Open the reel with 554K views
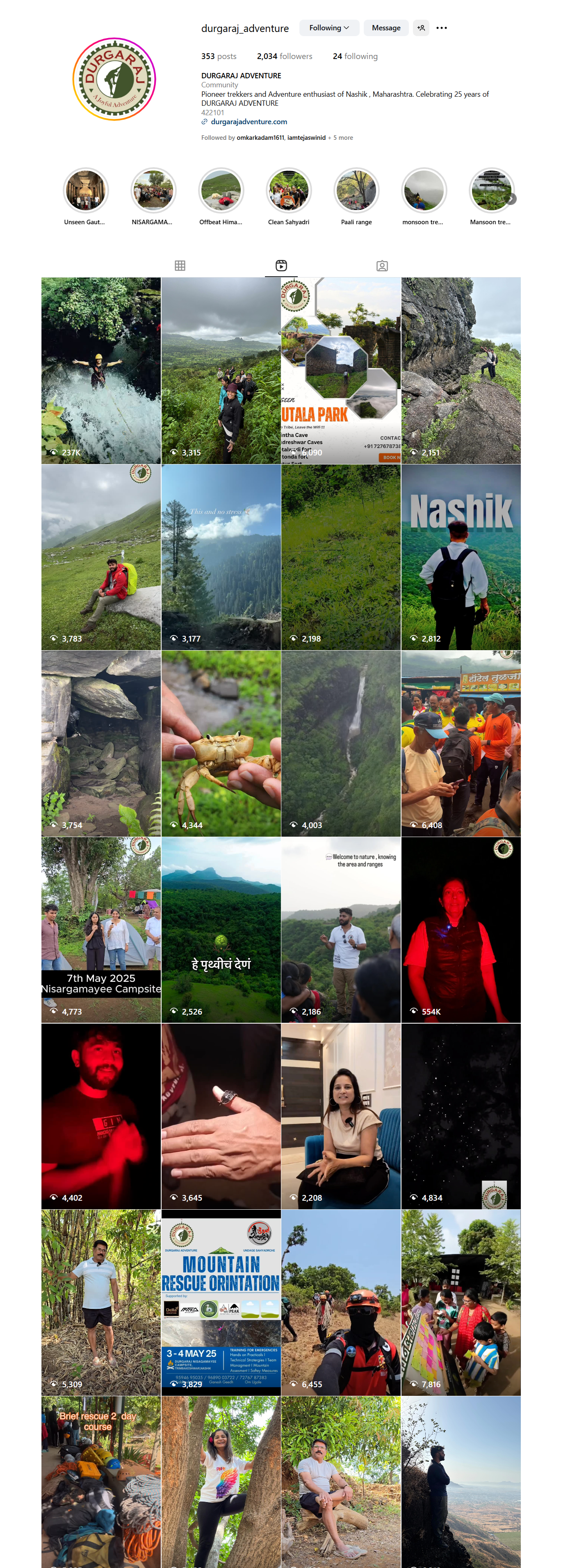Viewport: 570px width, 1568px height. (x=461, y=929)
